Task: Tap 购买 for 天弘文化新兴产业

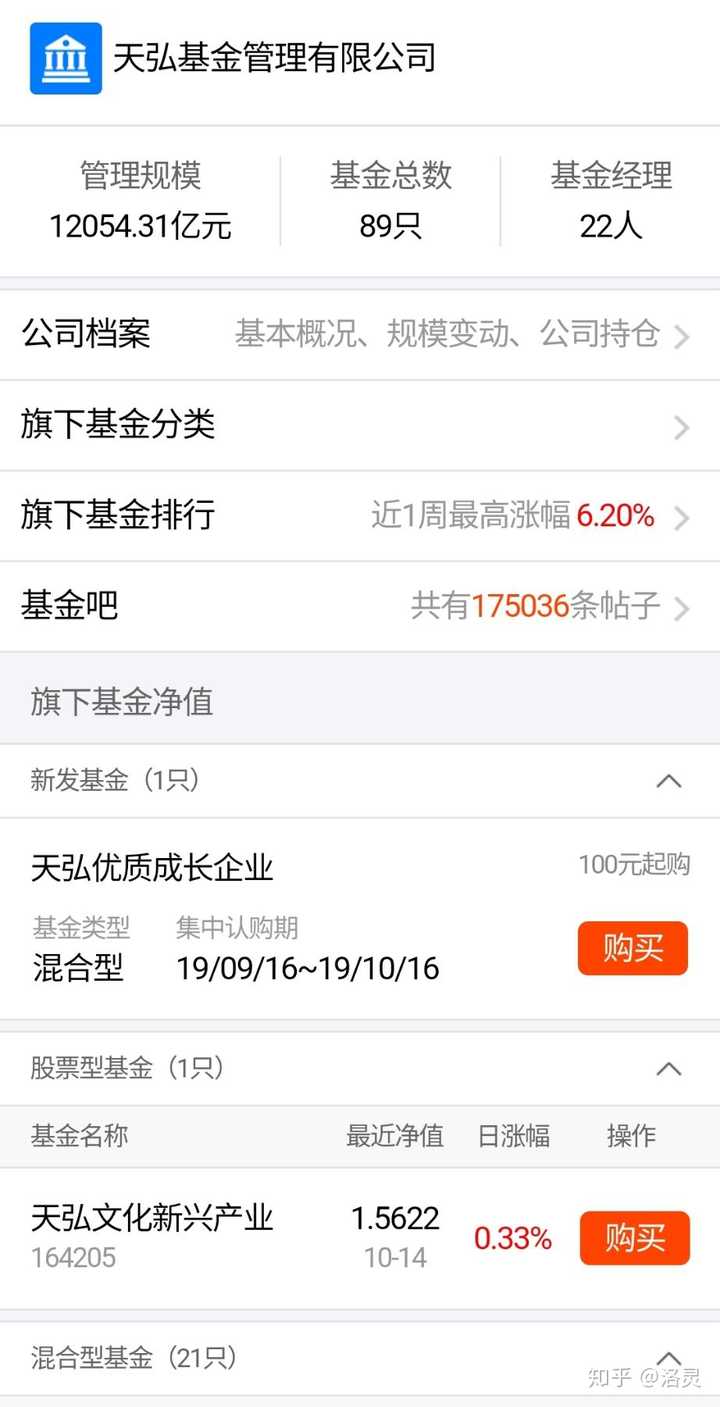Action: pyautogui.click(x=634, y=1238)
